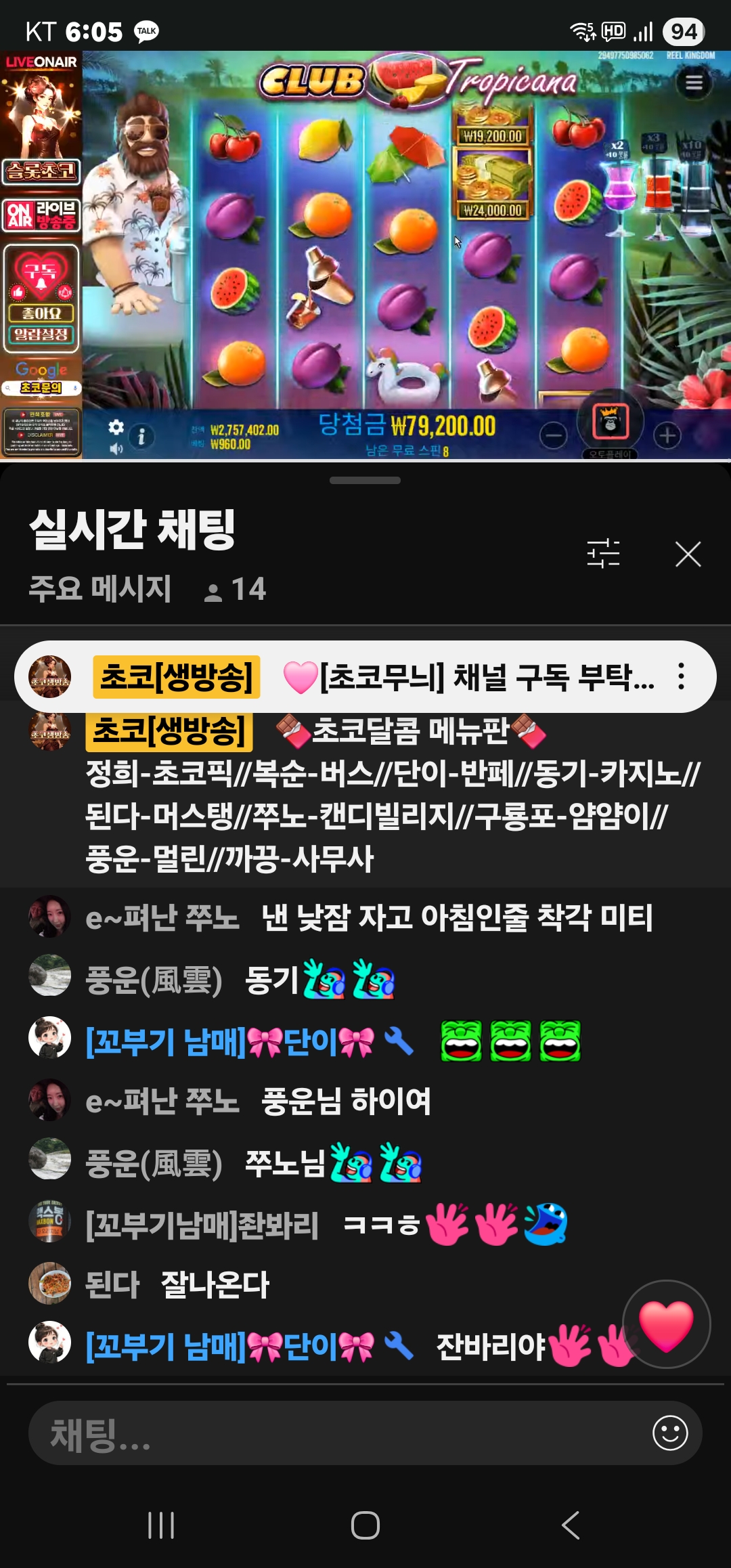731x1568 pixels.
Task: Open the Top Messages (주요 메시지) selector
Action: pos(100,588)
